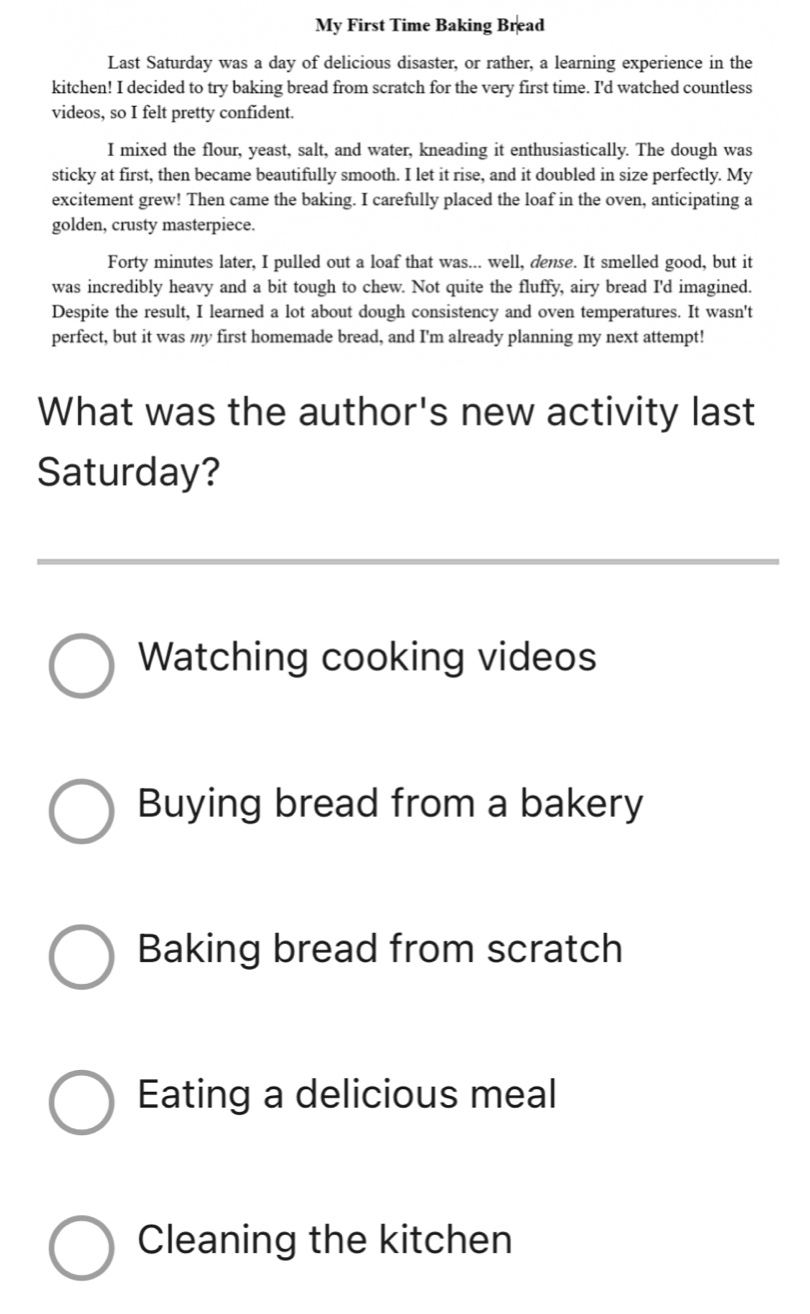Select the 'Watching cooking videos' answer
810x1314 pixels.
82,664
